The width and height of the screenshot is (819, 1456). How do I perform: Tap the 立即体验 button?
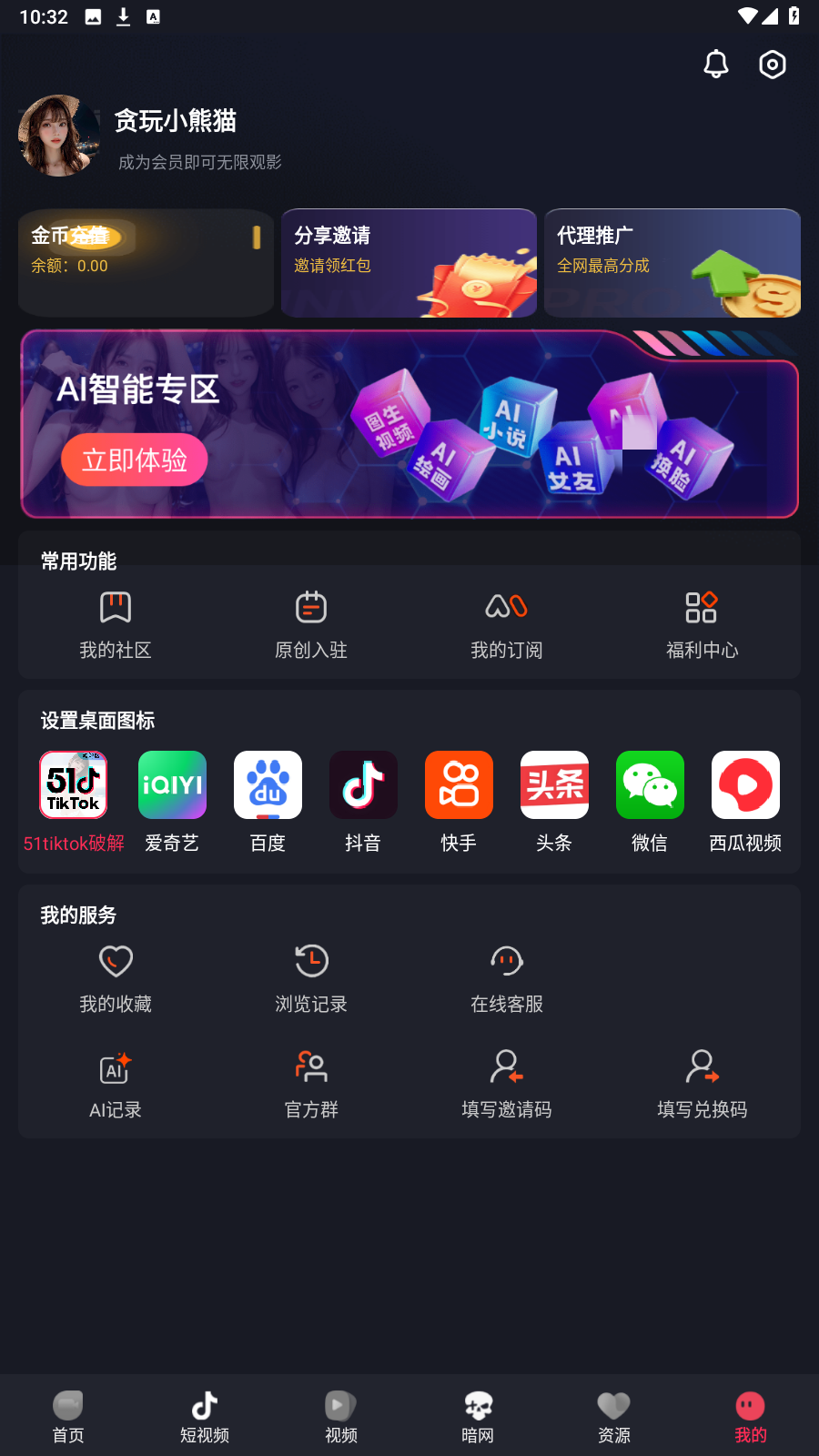point(135,460)
